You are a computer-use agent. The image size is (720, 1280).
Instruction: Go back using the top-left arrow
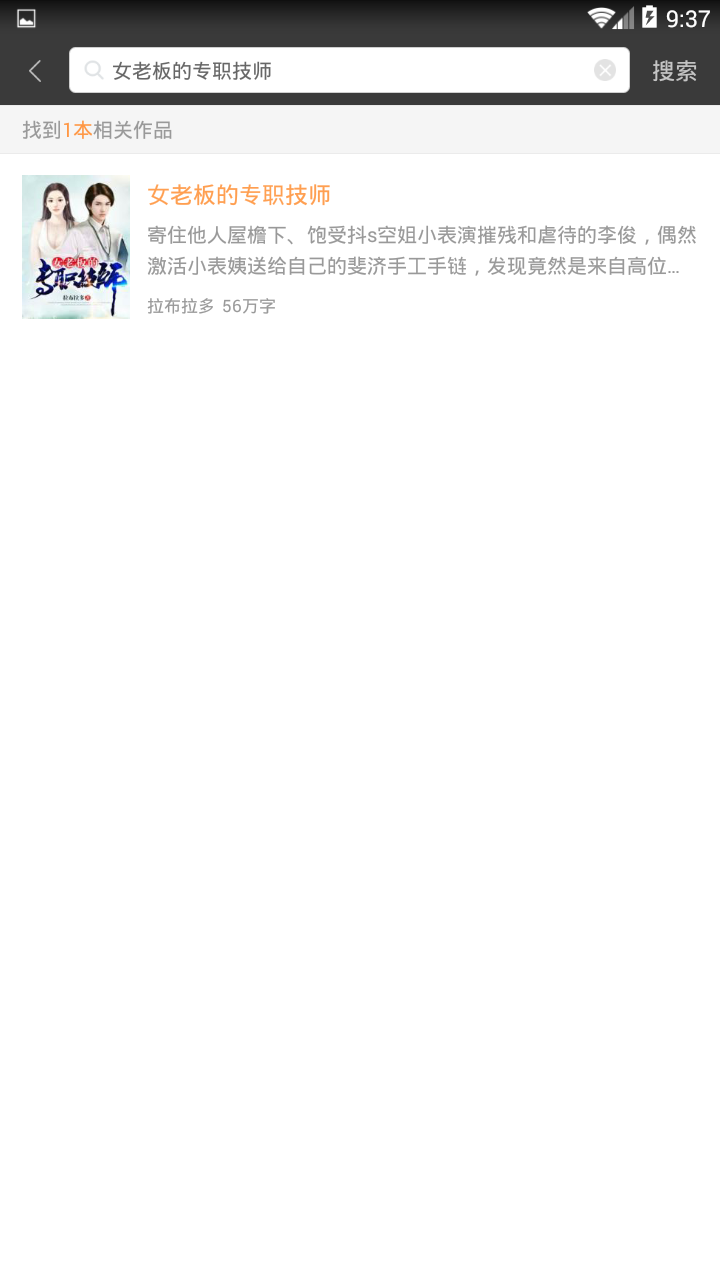35,71
